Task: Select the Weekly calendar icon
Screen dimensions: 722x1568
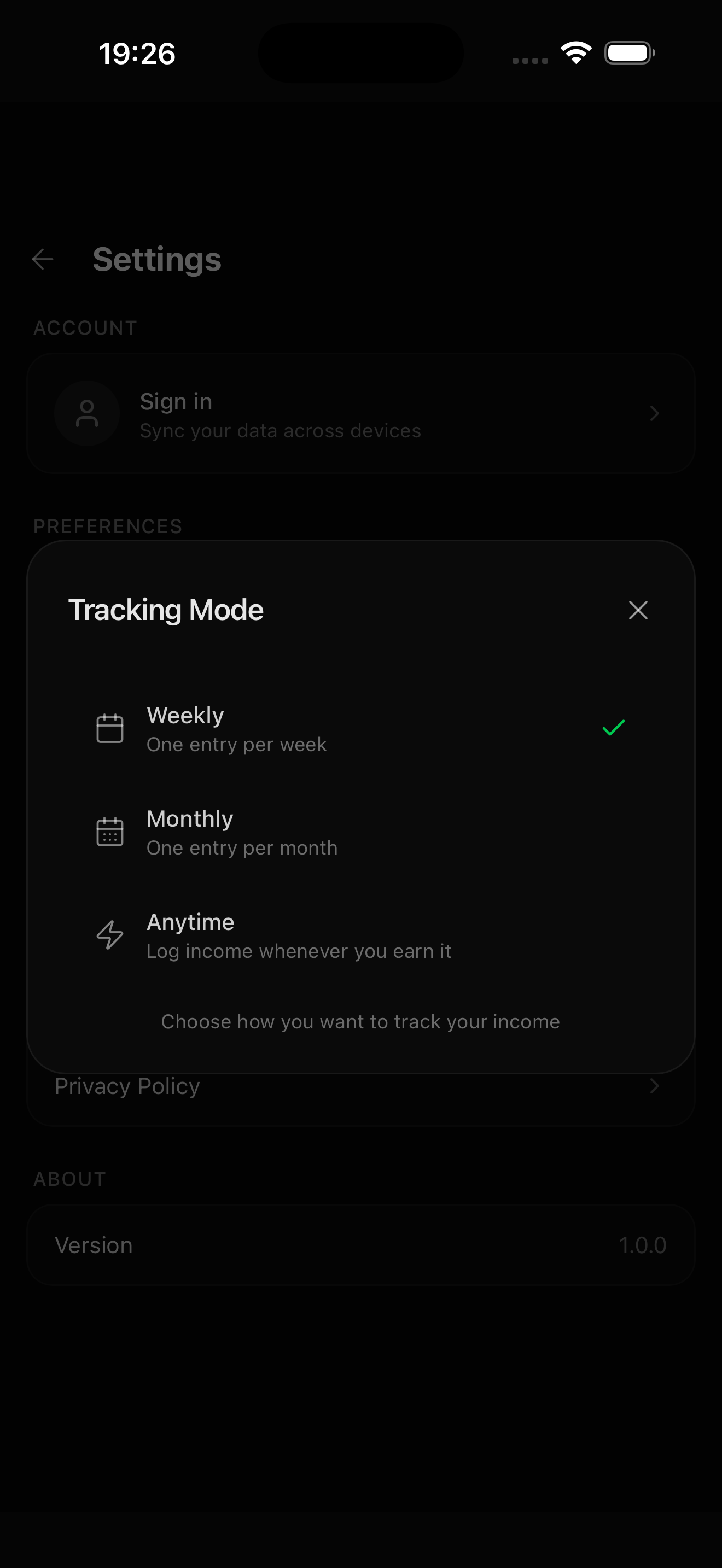Action: 110,727
